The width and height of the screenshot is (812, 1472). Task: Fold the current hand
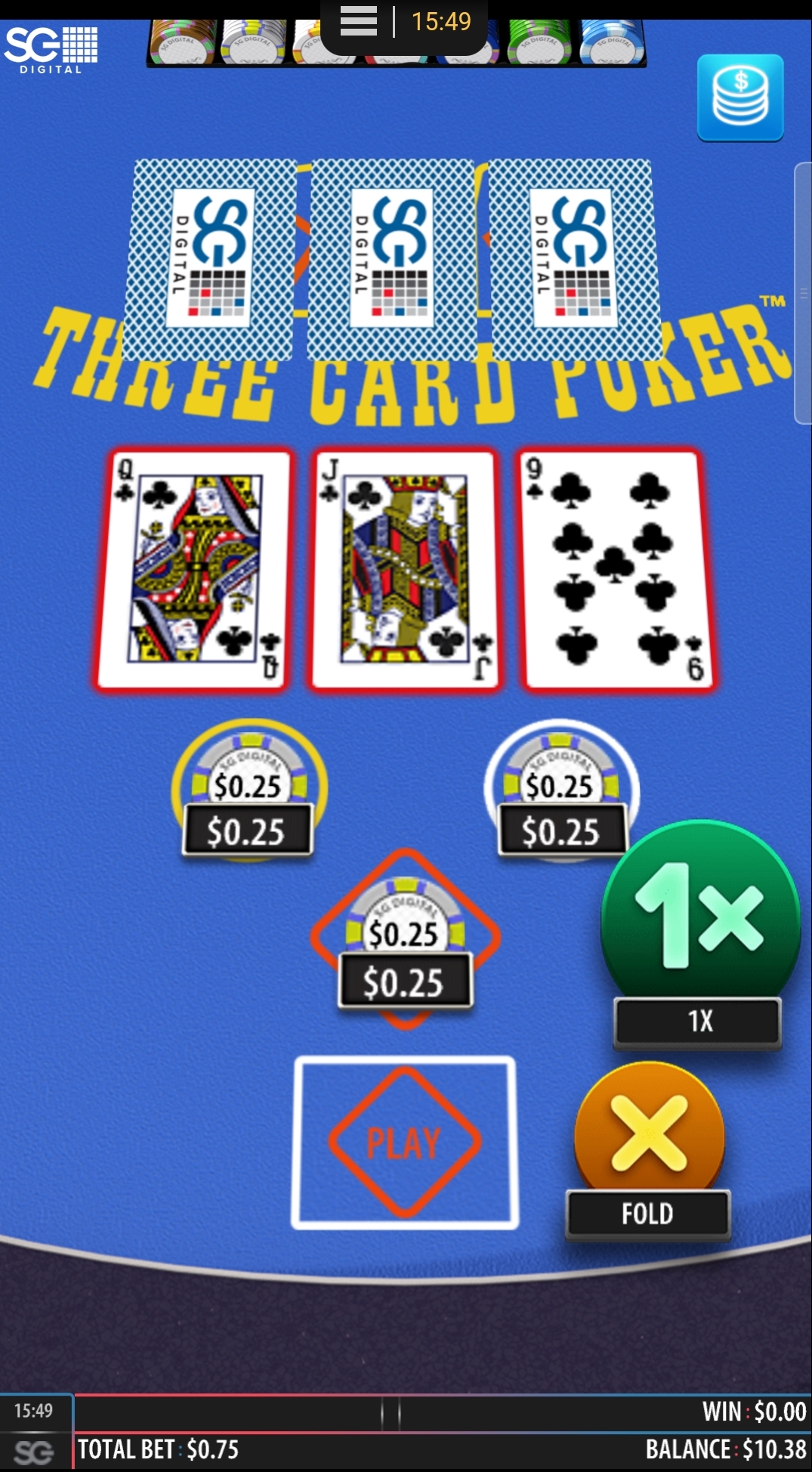649,1133
